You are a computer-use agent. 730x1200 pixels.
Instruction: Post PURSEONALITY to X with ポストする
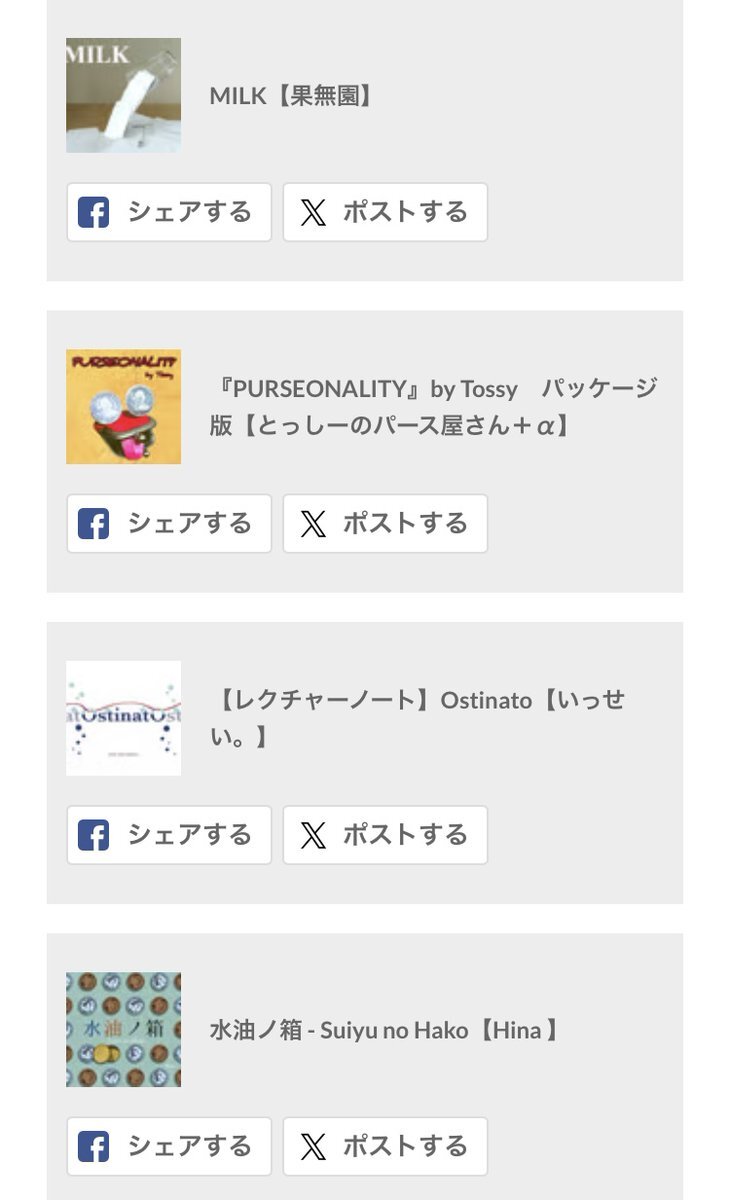[x=385, y=523]
